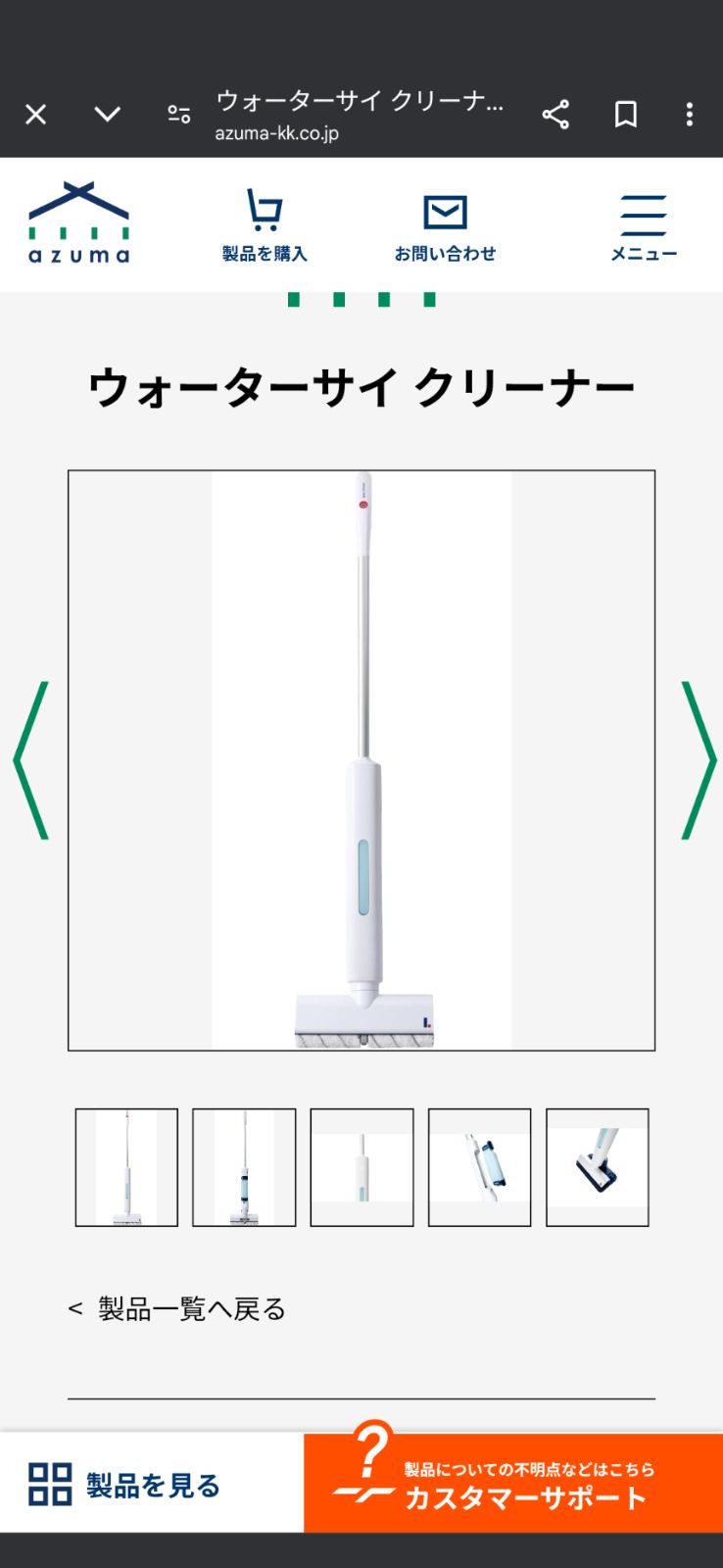This screenshot has width=723, height=1568.
Task: Select the first product thumbnail
Action: (126, 1167)
